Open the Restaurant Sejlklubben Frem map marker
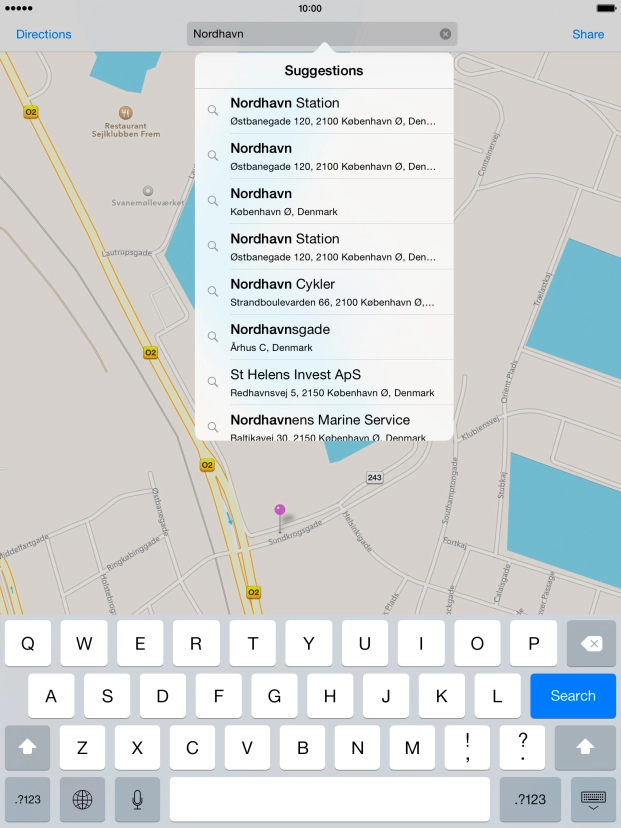Screen dimensions: 621x828 (125, 112)
